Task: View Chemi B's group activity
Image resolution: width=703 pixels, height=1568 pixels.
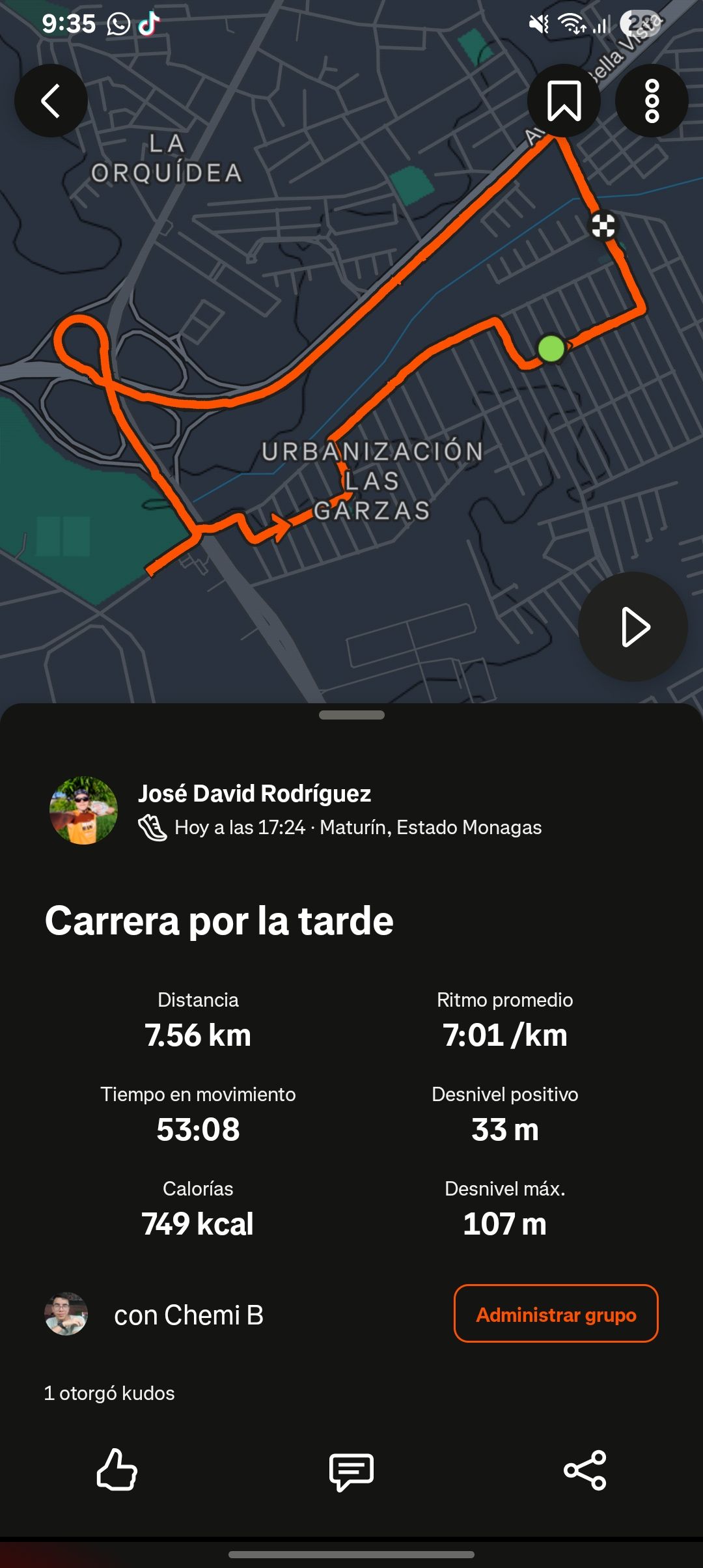Action: tap(188, 1315)
